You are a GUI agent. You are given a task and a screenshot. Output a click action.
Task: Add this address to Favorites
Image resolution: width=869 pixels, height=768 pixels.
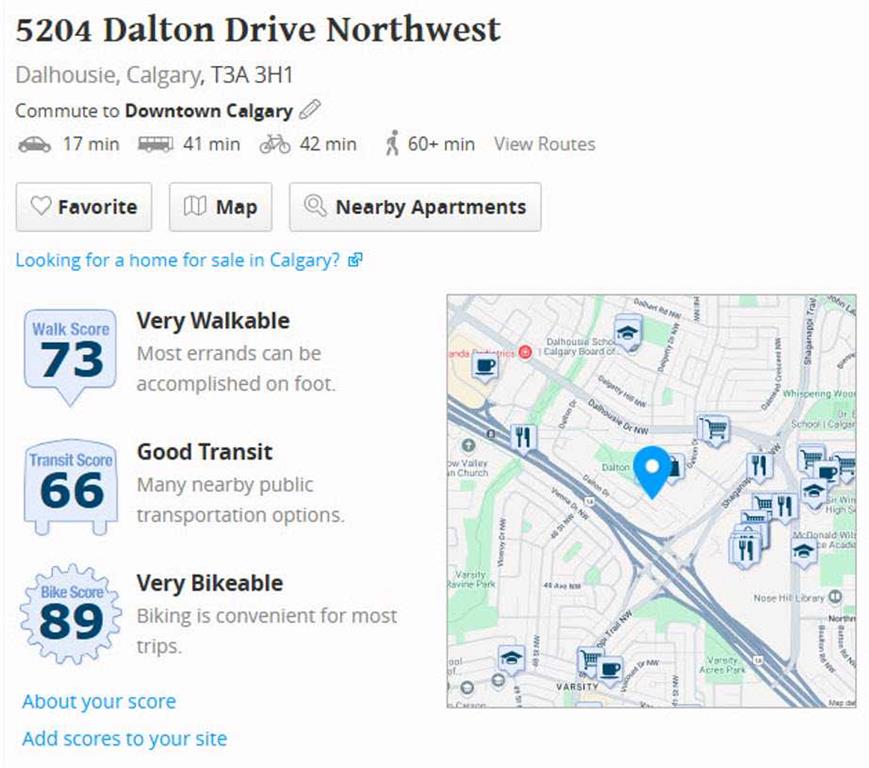[x=84, y=207]
